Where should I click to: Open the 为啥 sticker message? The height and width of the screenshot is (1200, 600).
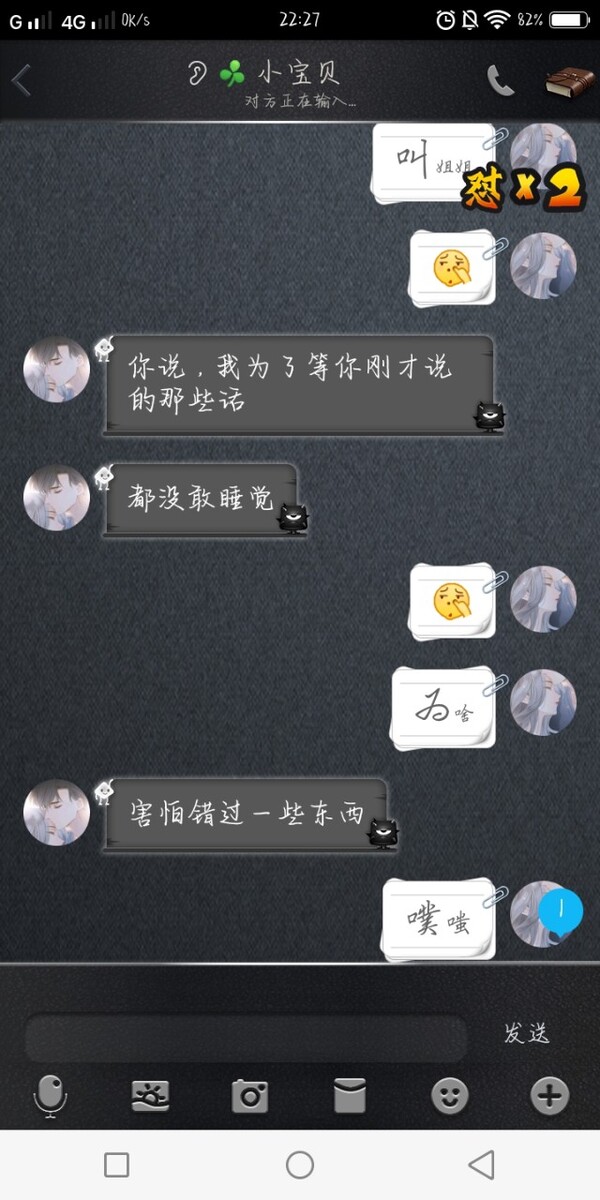pos(443,710)
